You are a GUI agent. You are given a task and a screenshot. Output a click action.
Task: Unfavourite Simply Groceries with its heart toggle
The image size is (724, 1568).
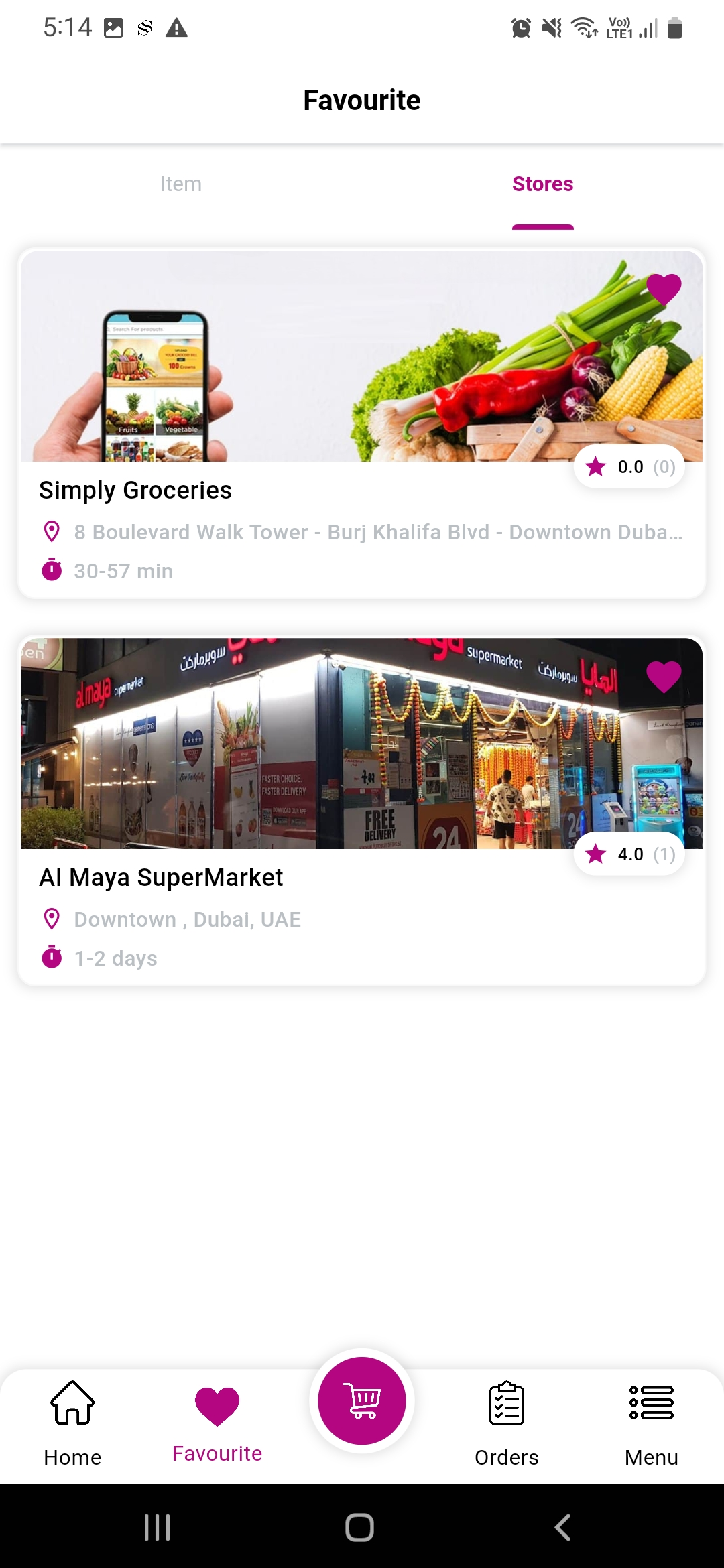coord(662,290)
